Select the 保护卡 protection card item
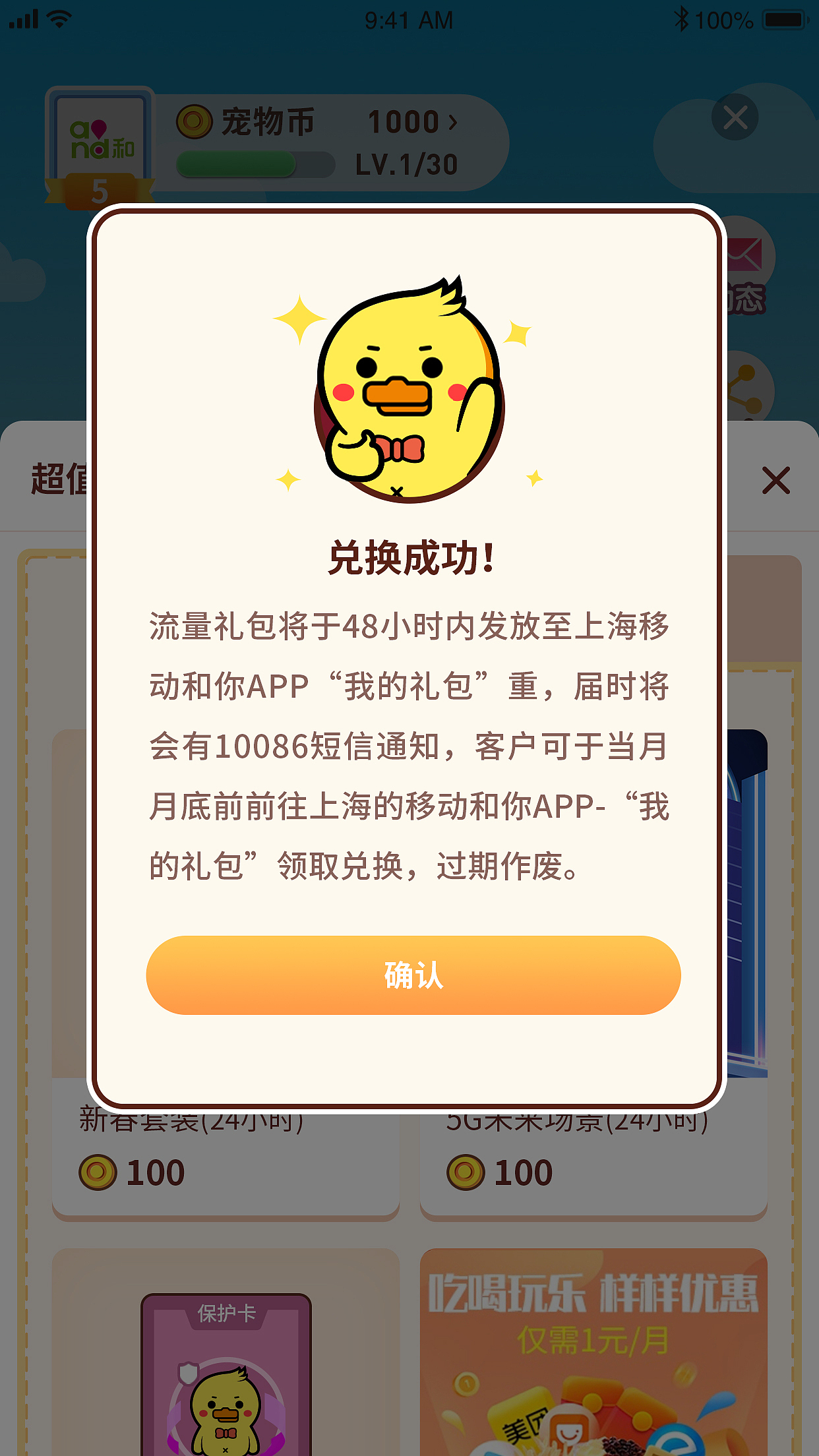The image size is (819, 1456). (226, 1372)
